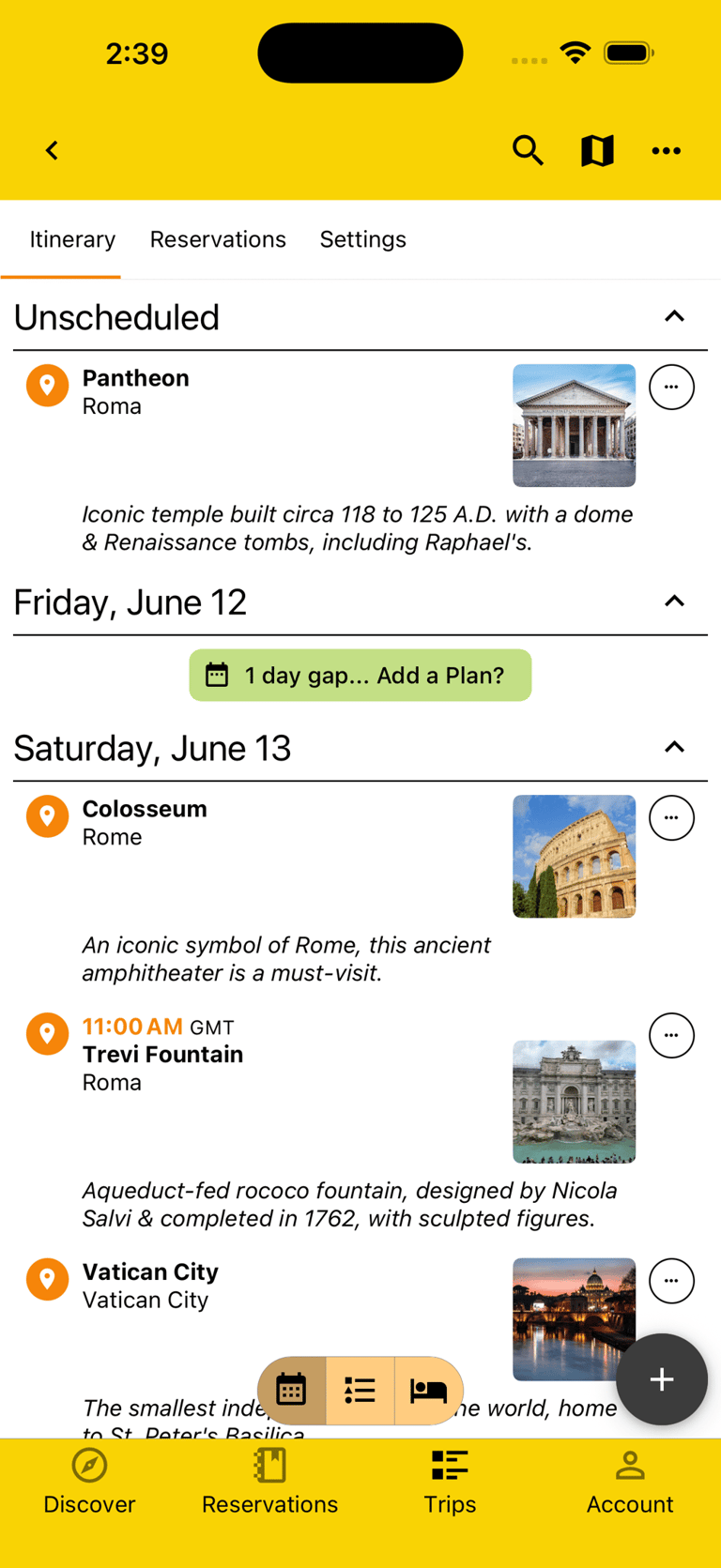Screen dimensions: 721x1568
Task: Collapse the Friday, June 12 section
Action: click(674, 601)
